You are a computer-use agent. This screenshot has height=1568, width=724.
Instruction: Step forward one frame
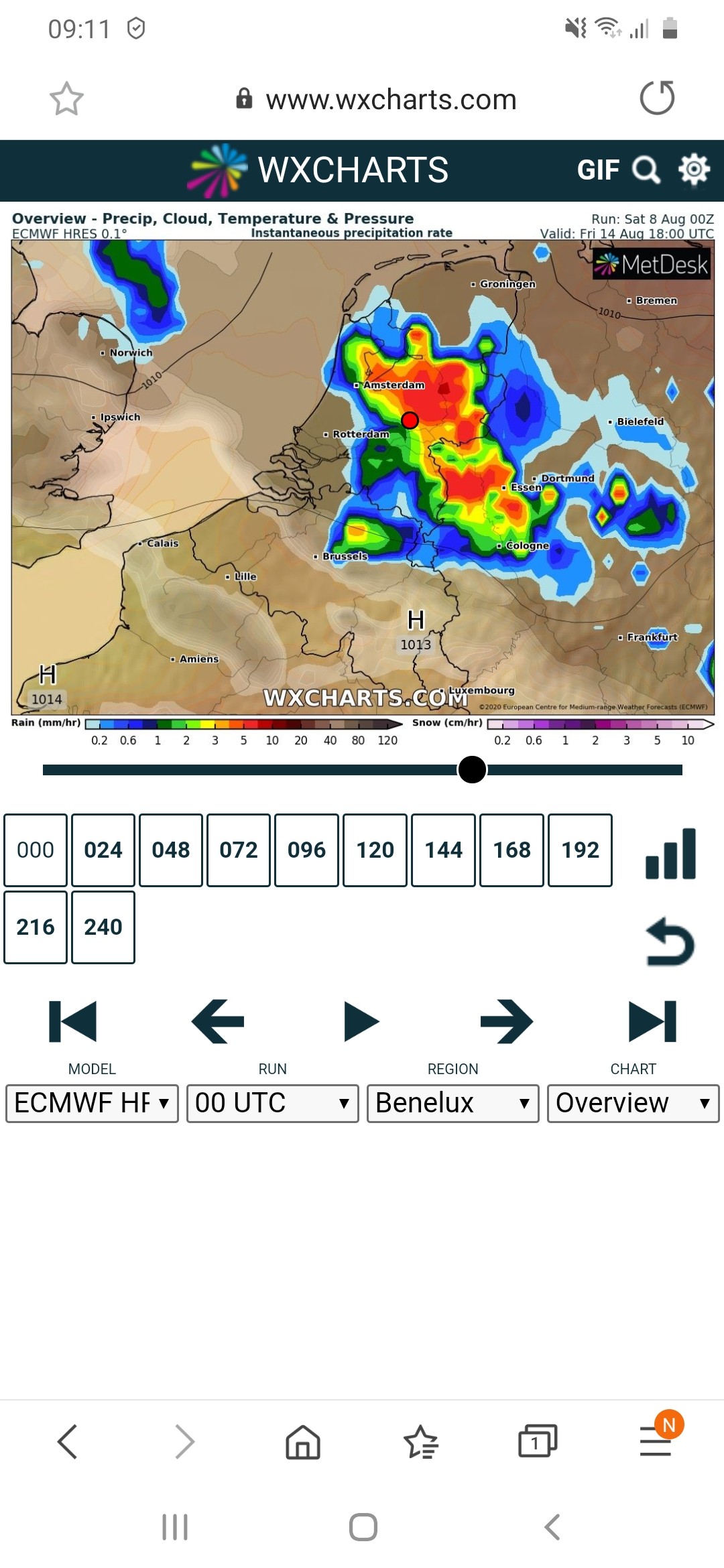507,1021
